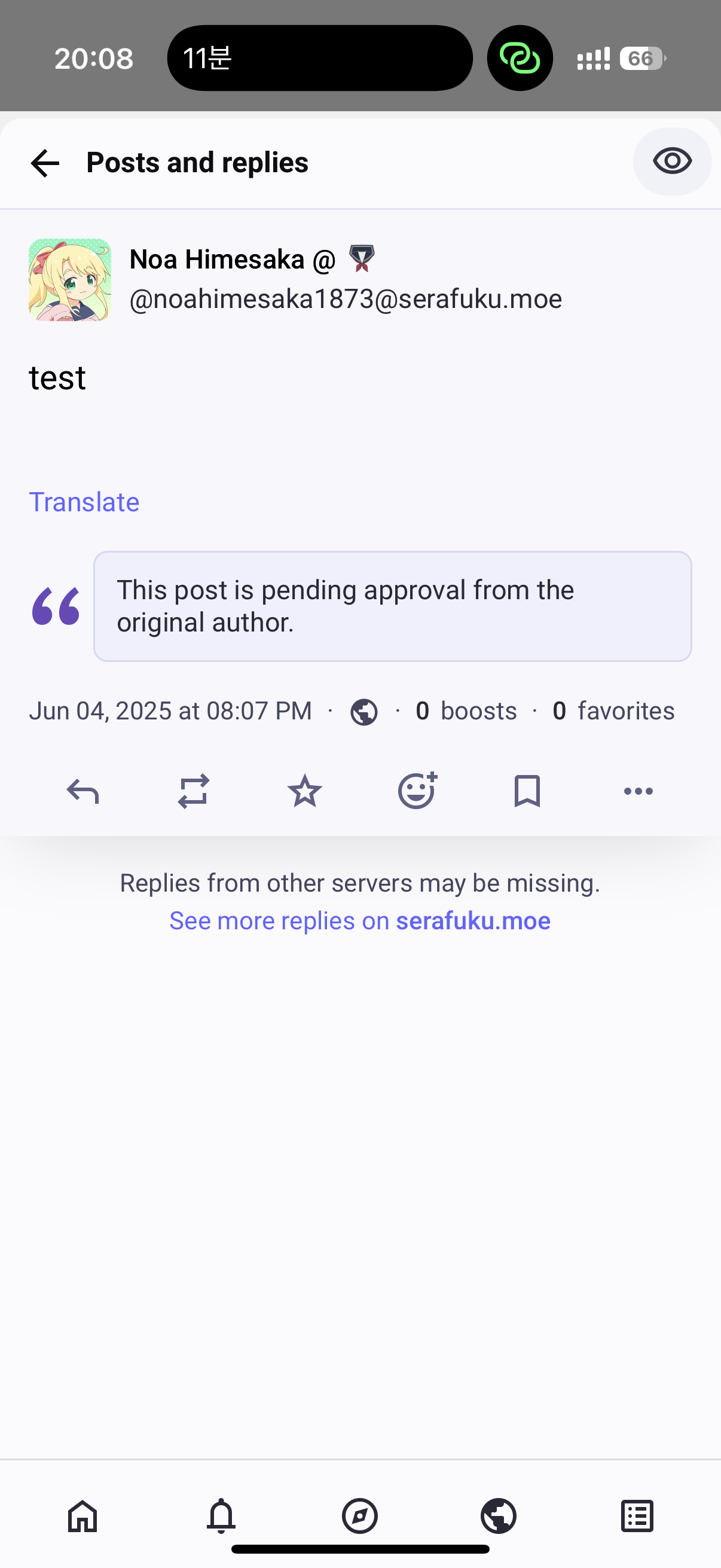Open the notifications bell tab
721x1568 pixels.
point(221,1515)
